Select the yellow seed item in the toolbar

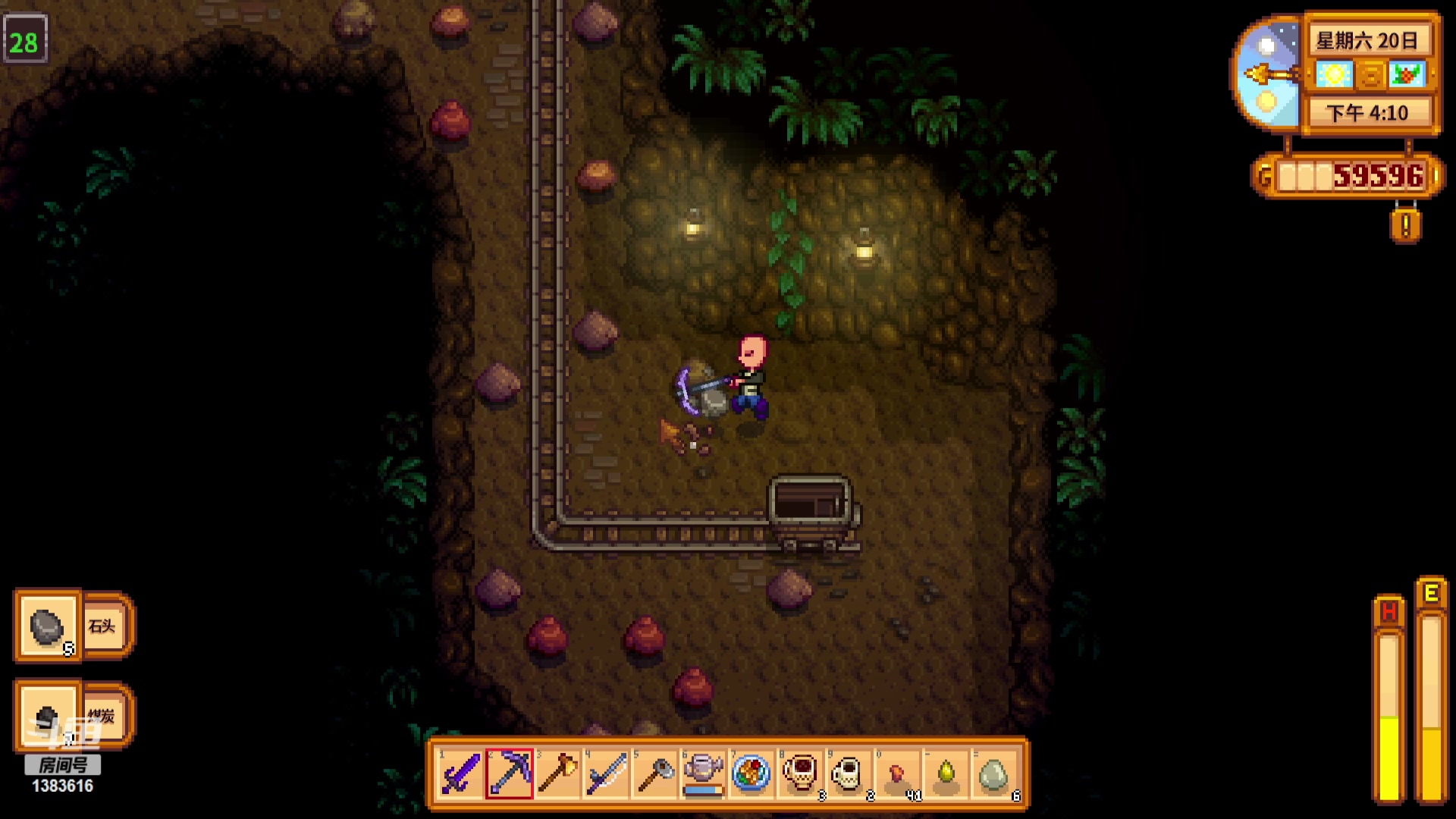point(946,773)
